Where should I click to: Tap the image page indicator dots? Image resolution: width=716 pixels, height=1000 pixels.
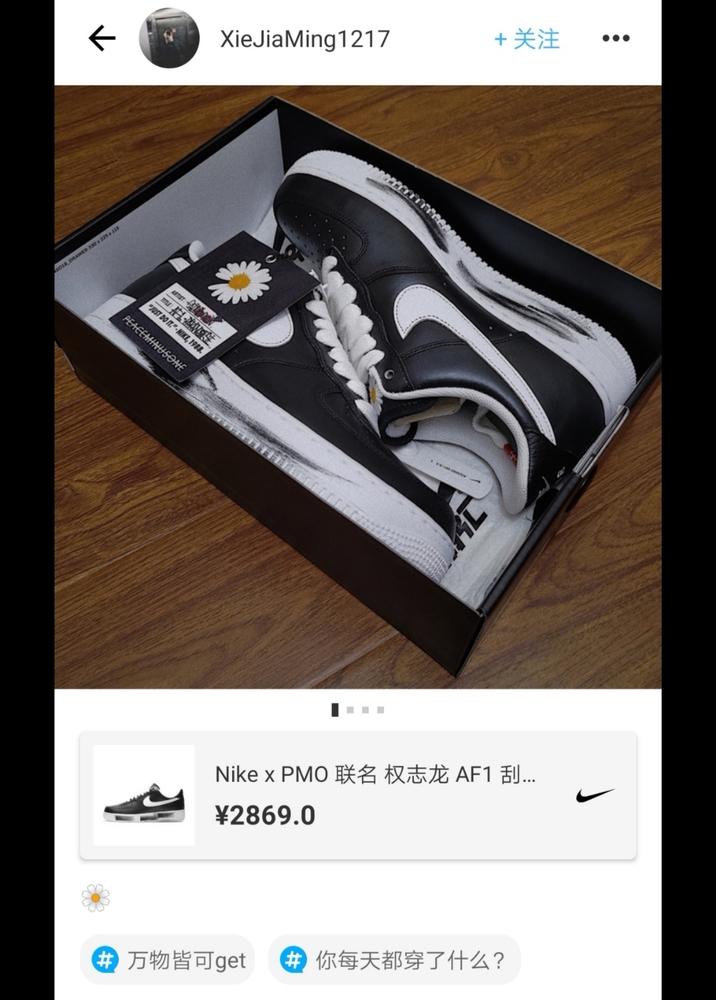358,710
